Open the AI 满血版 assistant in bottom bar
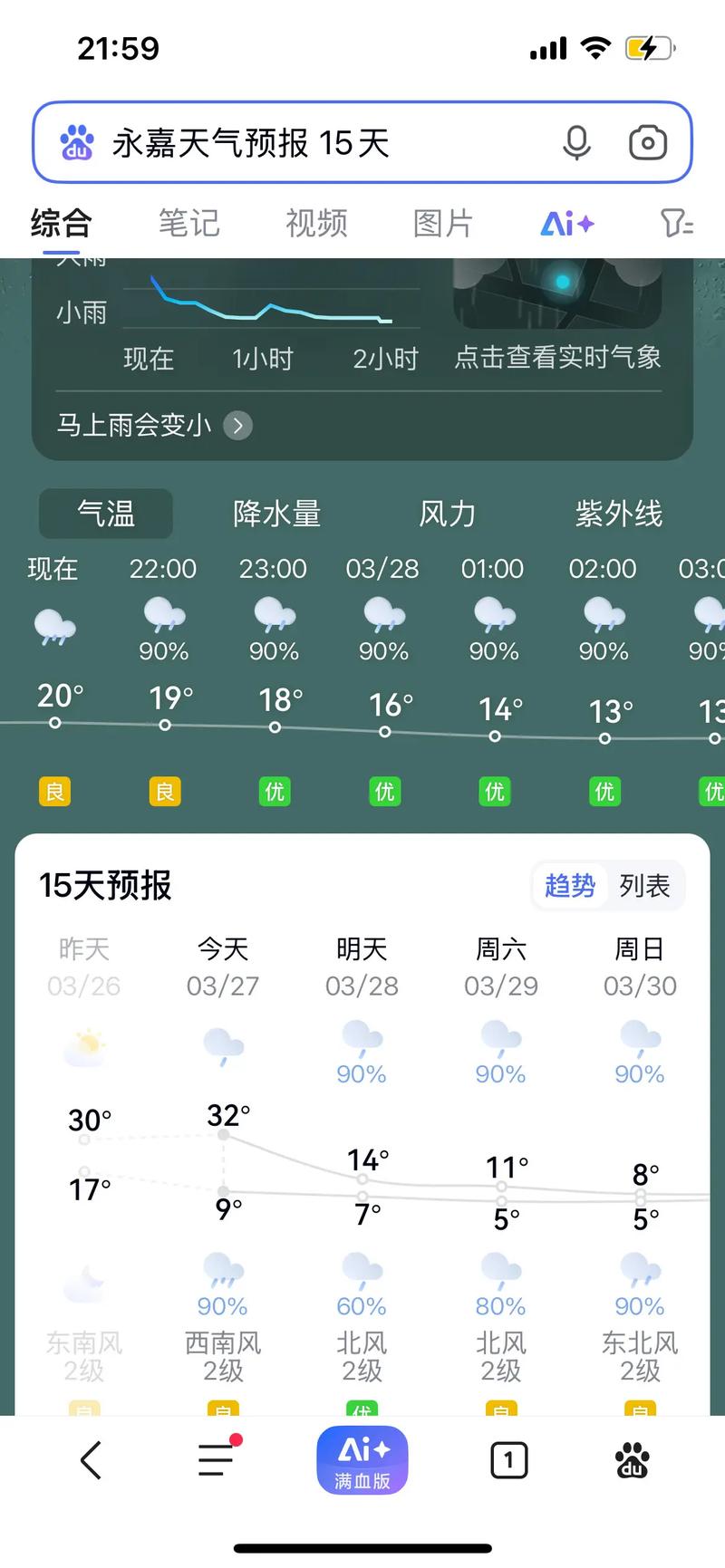Viewport: 725px width, 1568px height. pyautogui.click(x=362, y=1460)
